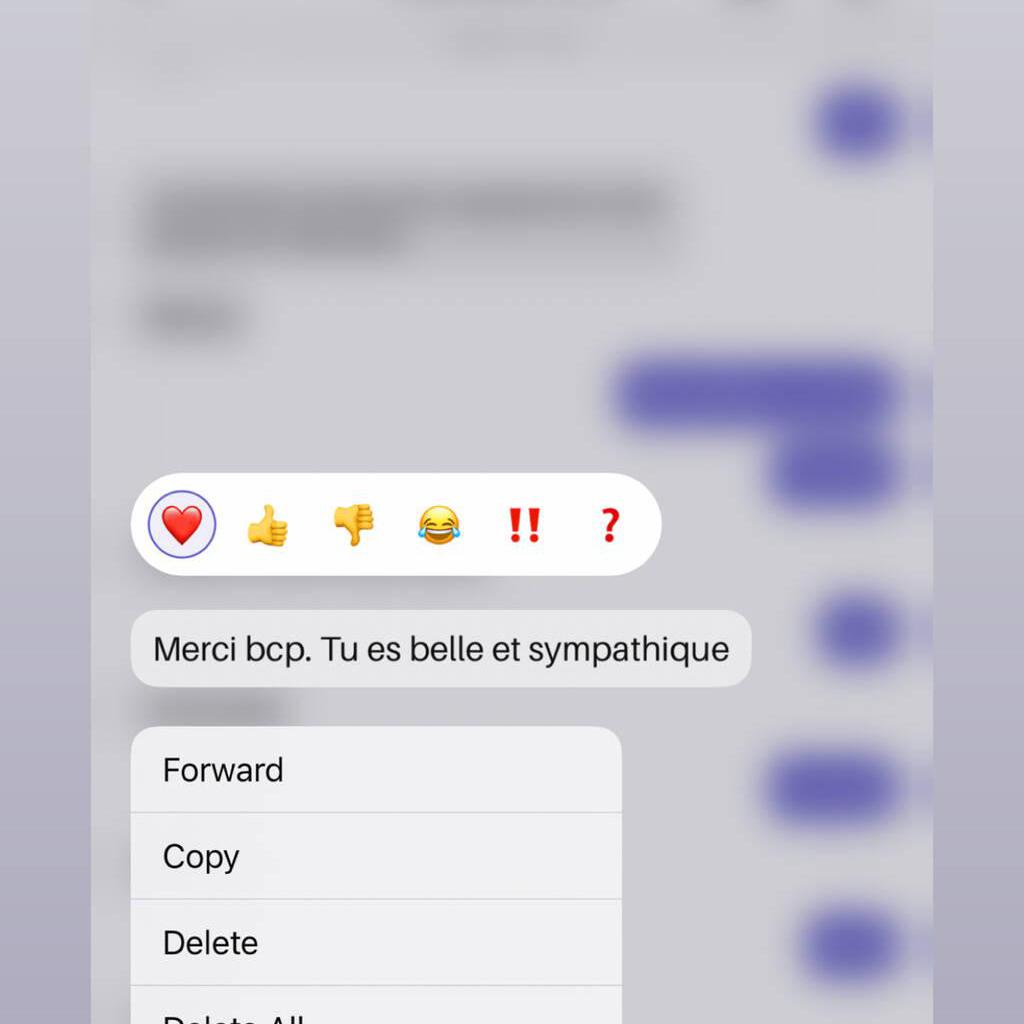React with thumbs down
The image size is (1024, 1024).
pyautogui.click(x=353, y=525)
